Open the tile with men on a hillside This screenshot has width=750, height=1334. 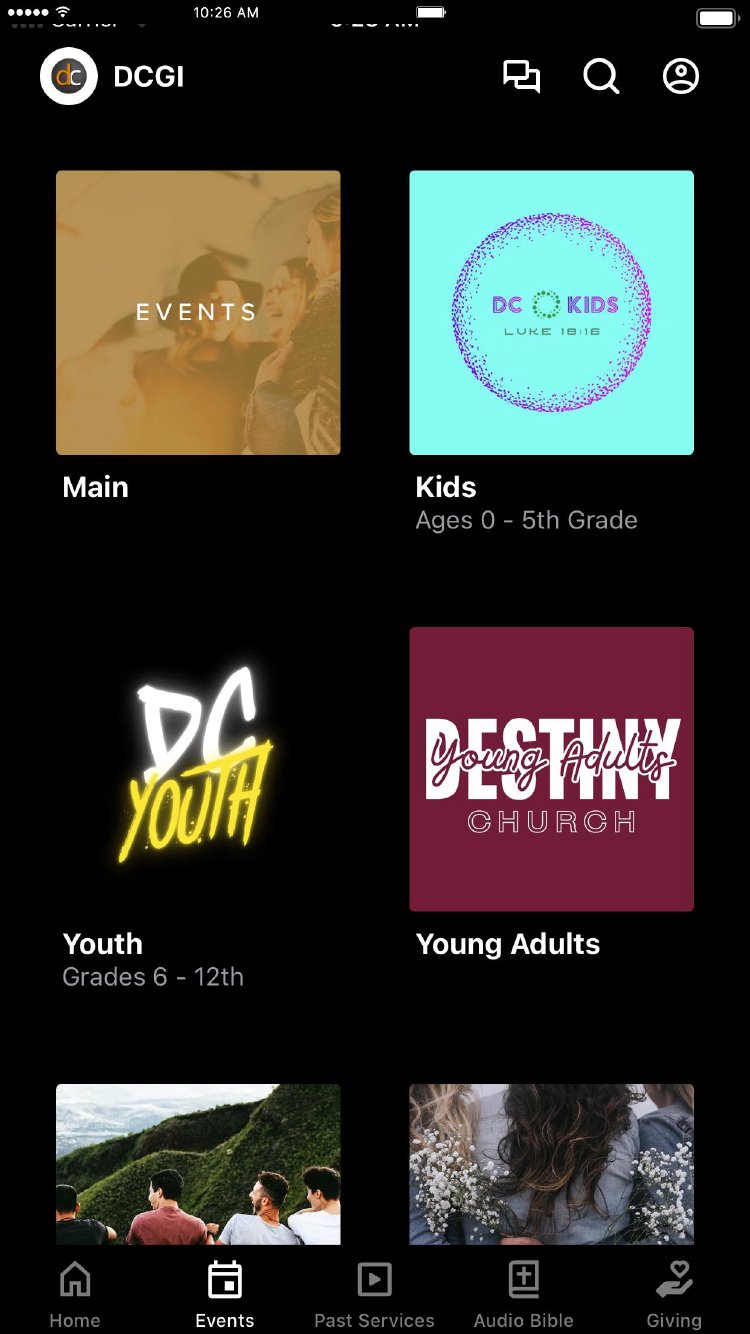coord(198,1164)
